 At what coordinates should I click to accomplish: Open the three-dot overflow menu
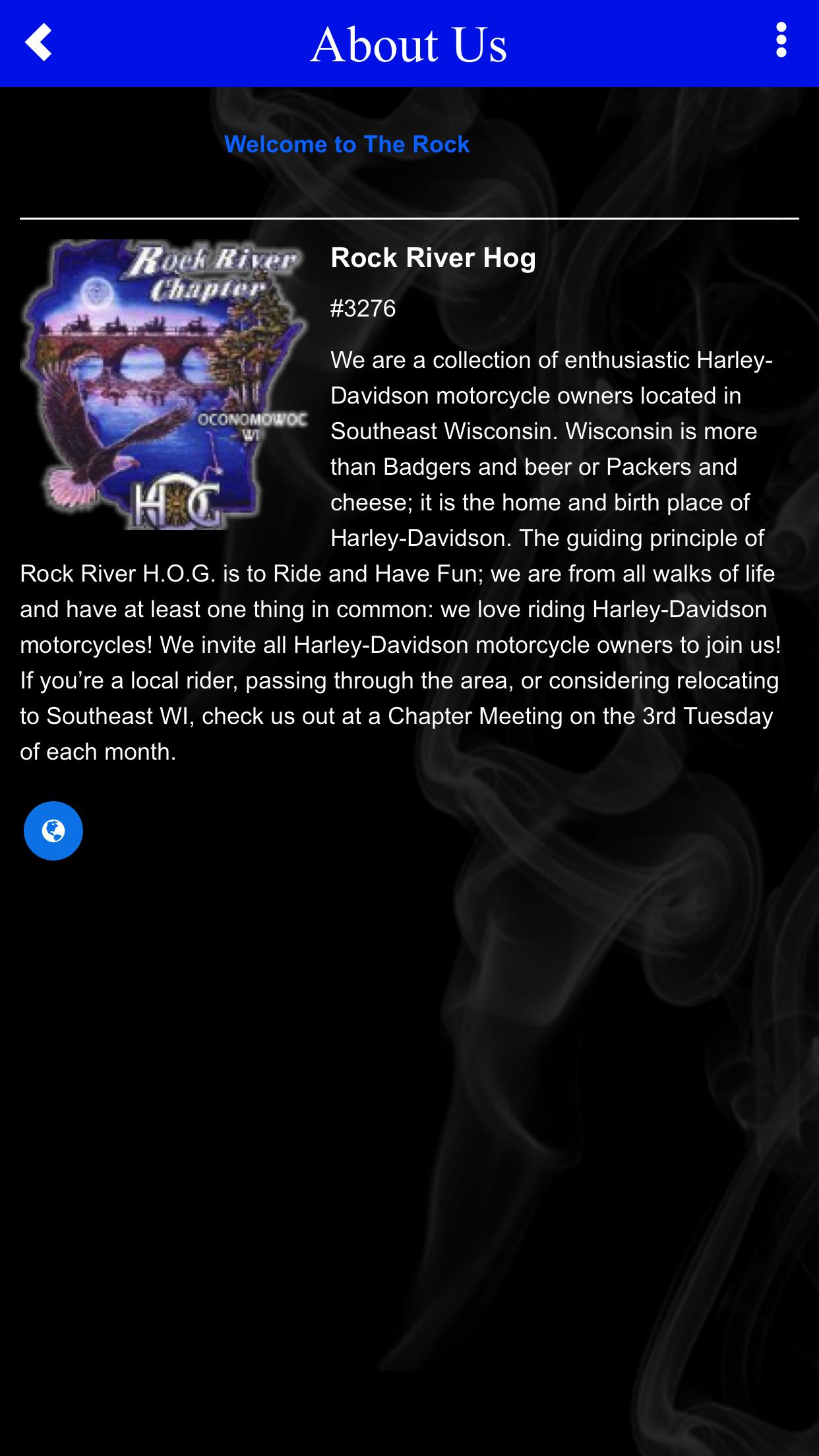click(x=781, y=41)
